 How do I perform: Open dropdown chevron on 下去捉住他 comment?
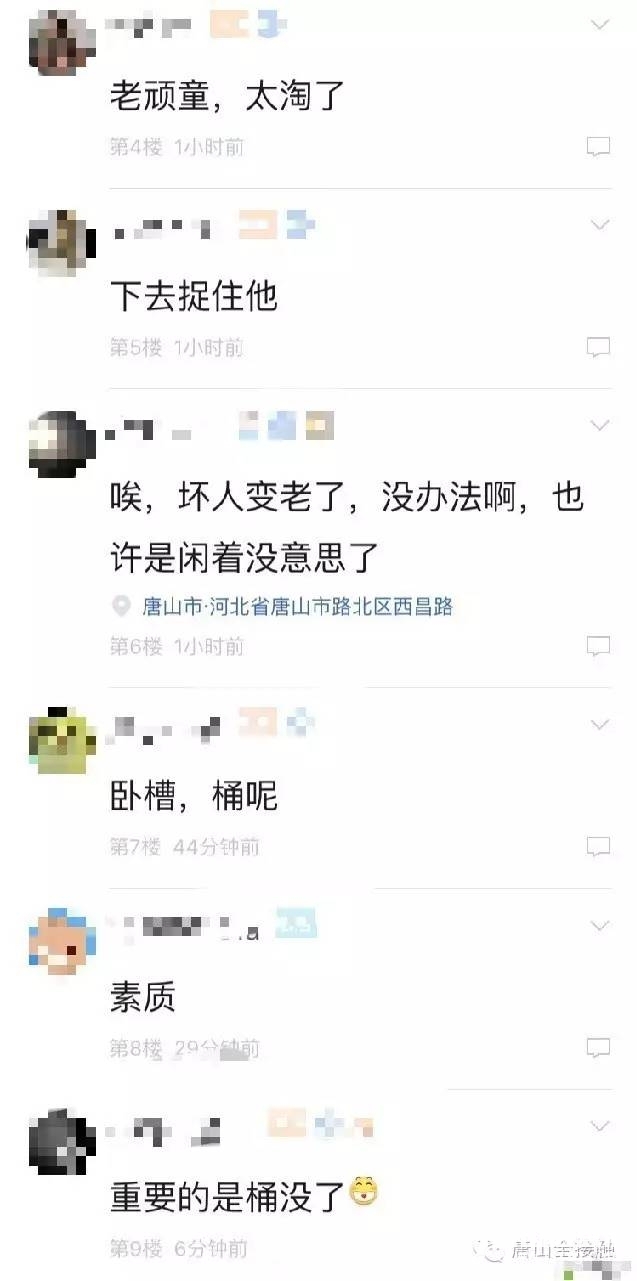pyautogui.click(x=600, y=225)
